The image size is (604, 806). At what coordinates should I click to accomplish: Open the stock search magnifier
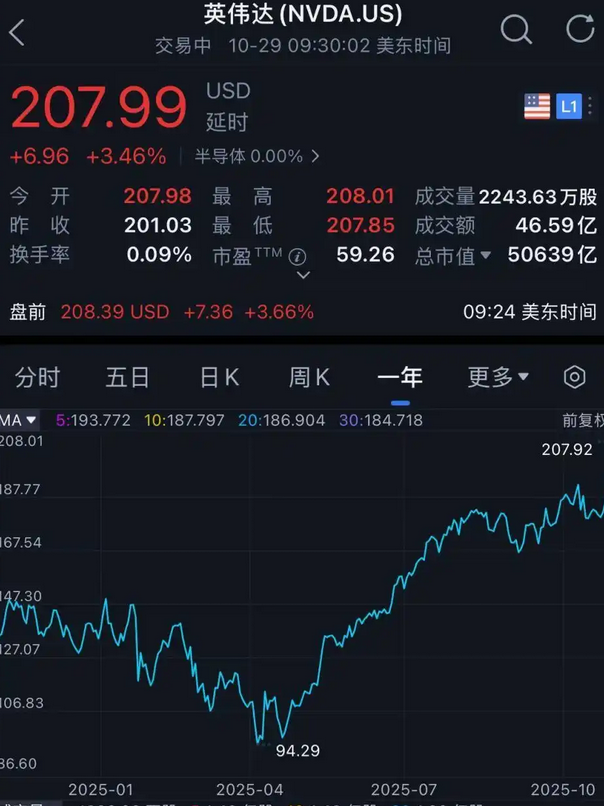[x=516, y=30]
